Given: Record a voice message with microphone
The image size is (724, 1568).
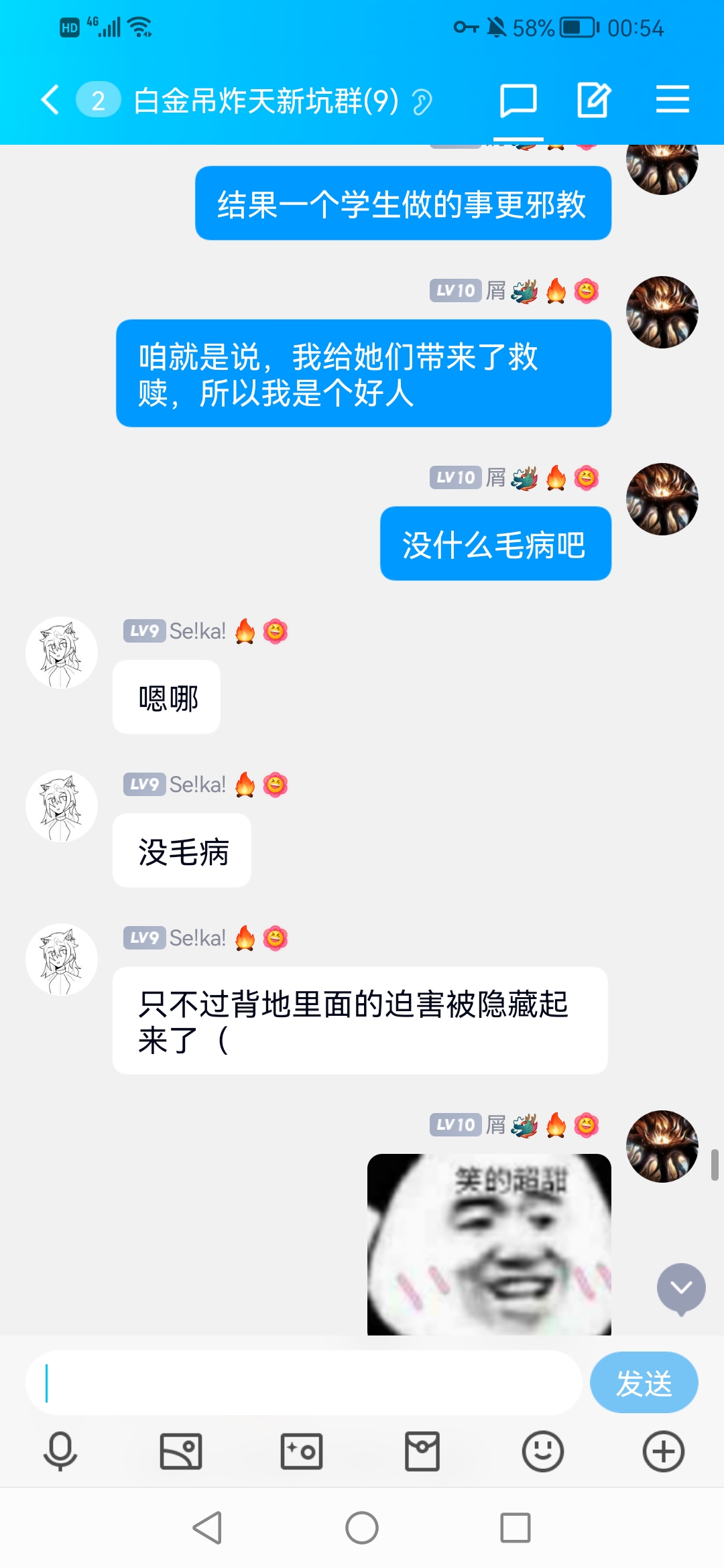Looking at the screenshot, I should pyautogui.click(x=60, y=1451).
